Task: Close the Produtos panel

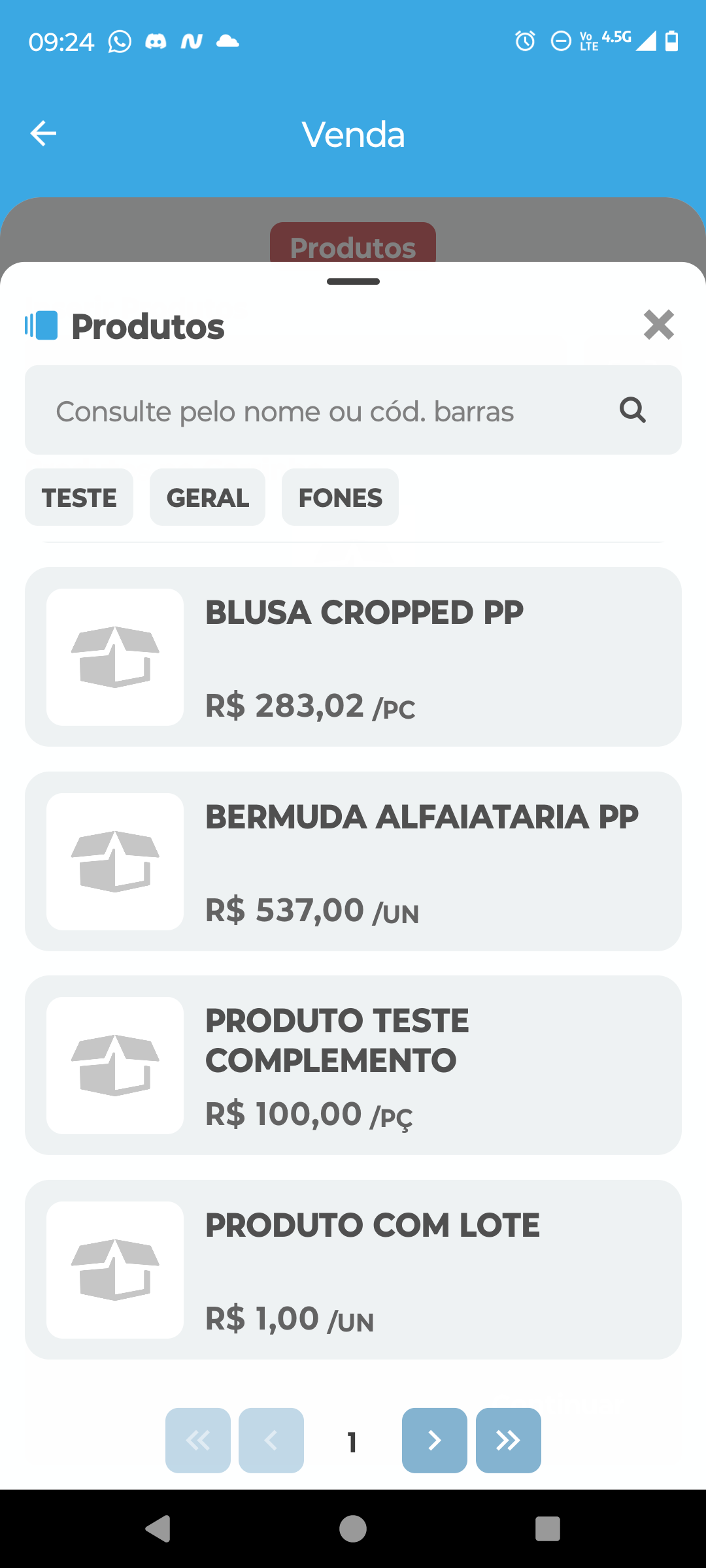Action: [x=658, y=325]
